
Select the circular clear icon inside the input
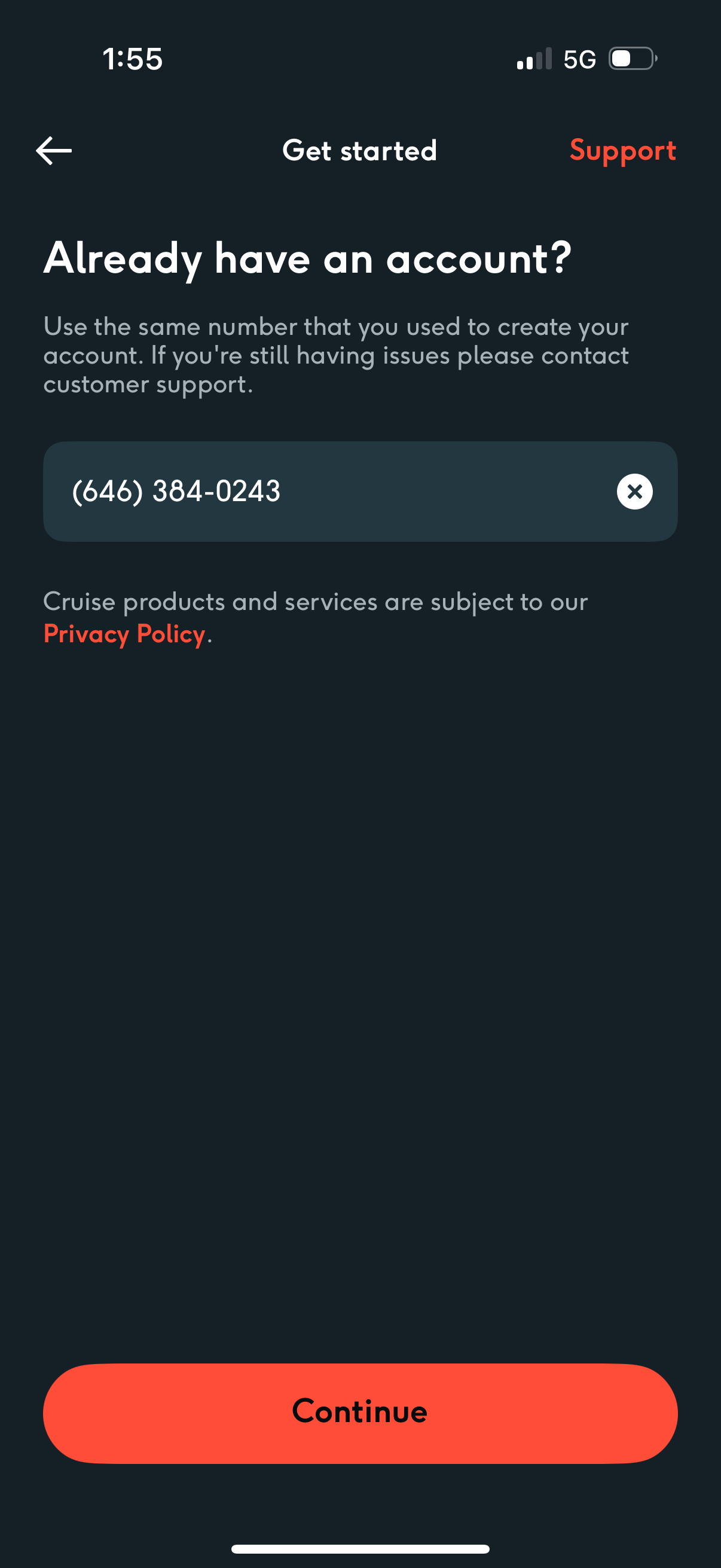tap(634, 492)
